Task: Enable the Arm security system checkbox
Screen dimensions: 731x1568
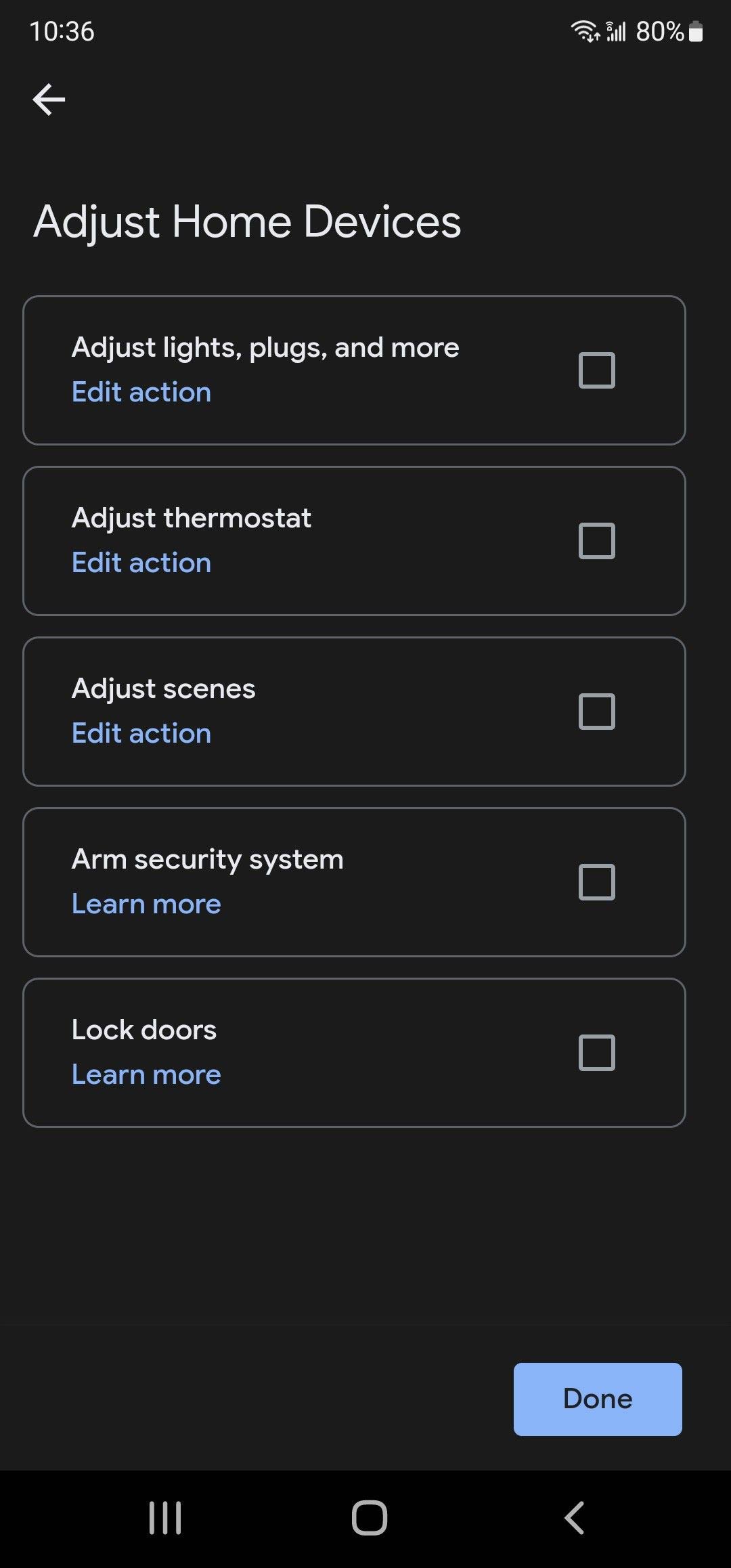Action: [x=596, y=882]
